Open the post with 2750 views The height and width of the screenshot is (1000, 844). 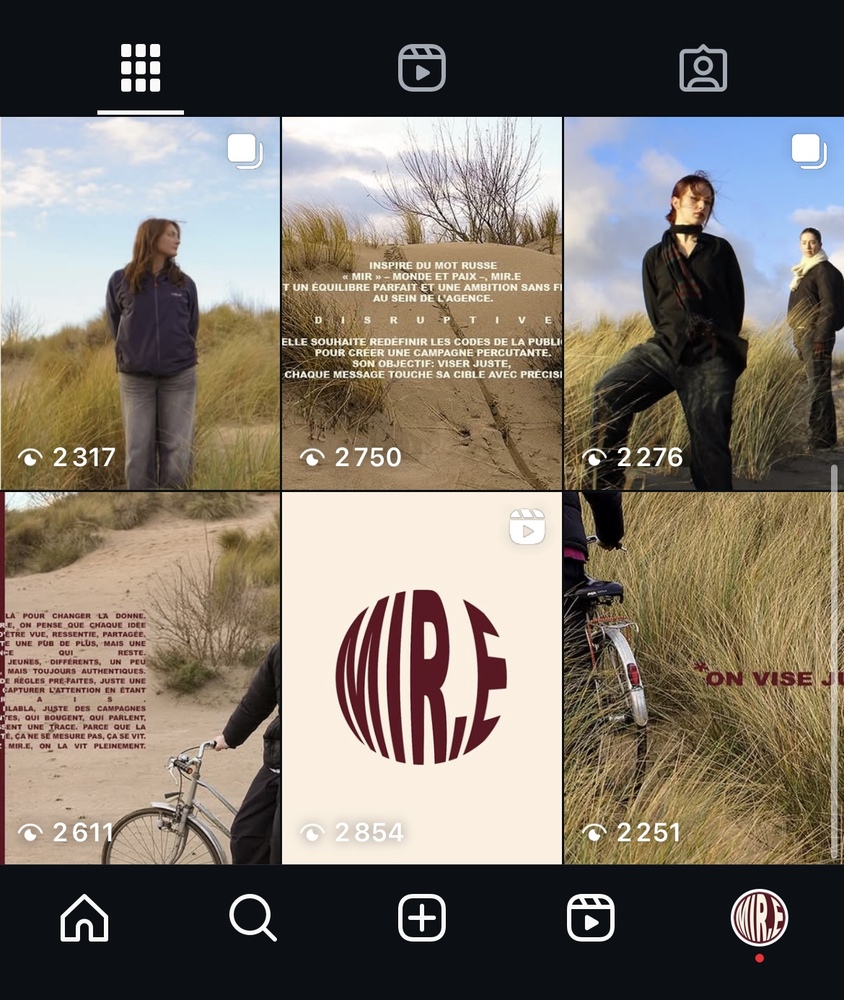(x=421, y=303)
